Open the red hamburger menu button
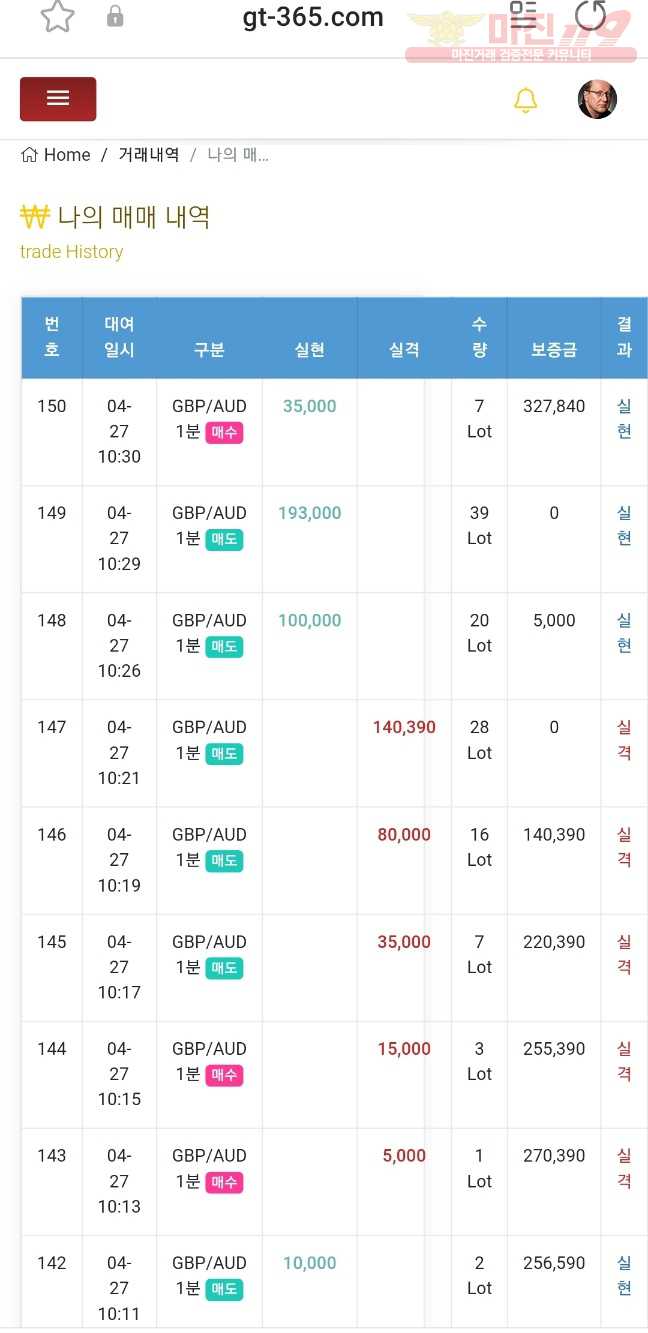648x1333 pixels. click(x=58, y=99)
